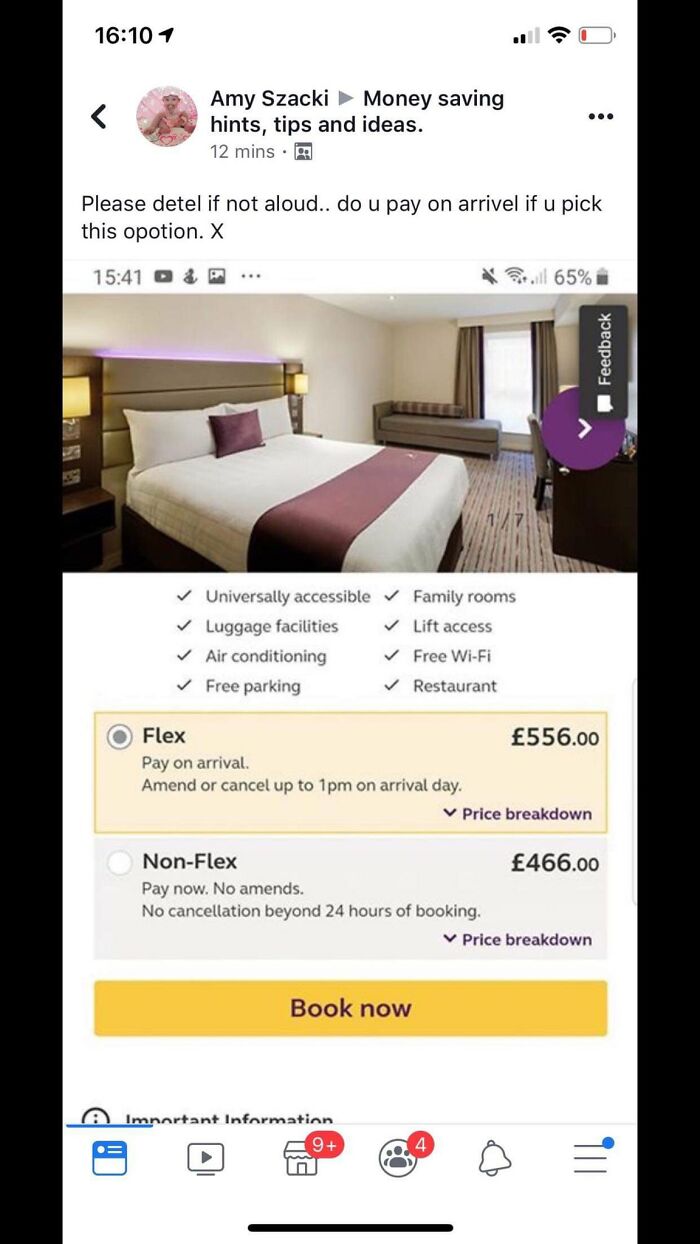Go back from this post
The image size is (700, 1244).
coord(98,117)
